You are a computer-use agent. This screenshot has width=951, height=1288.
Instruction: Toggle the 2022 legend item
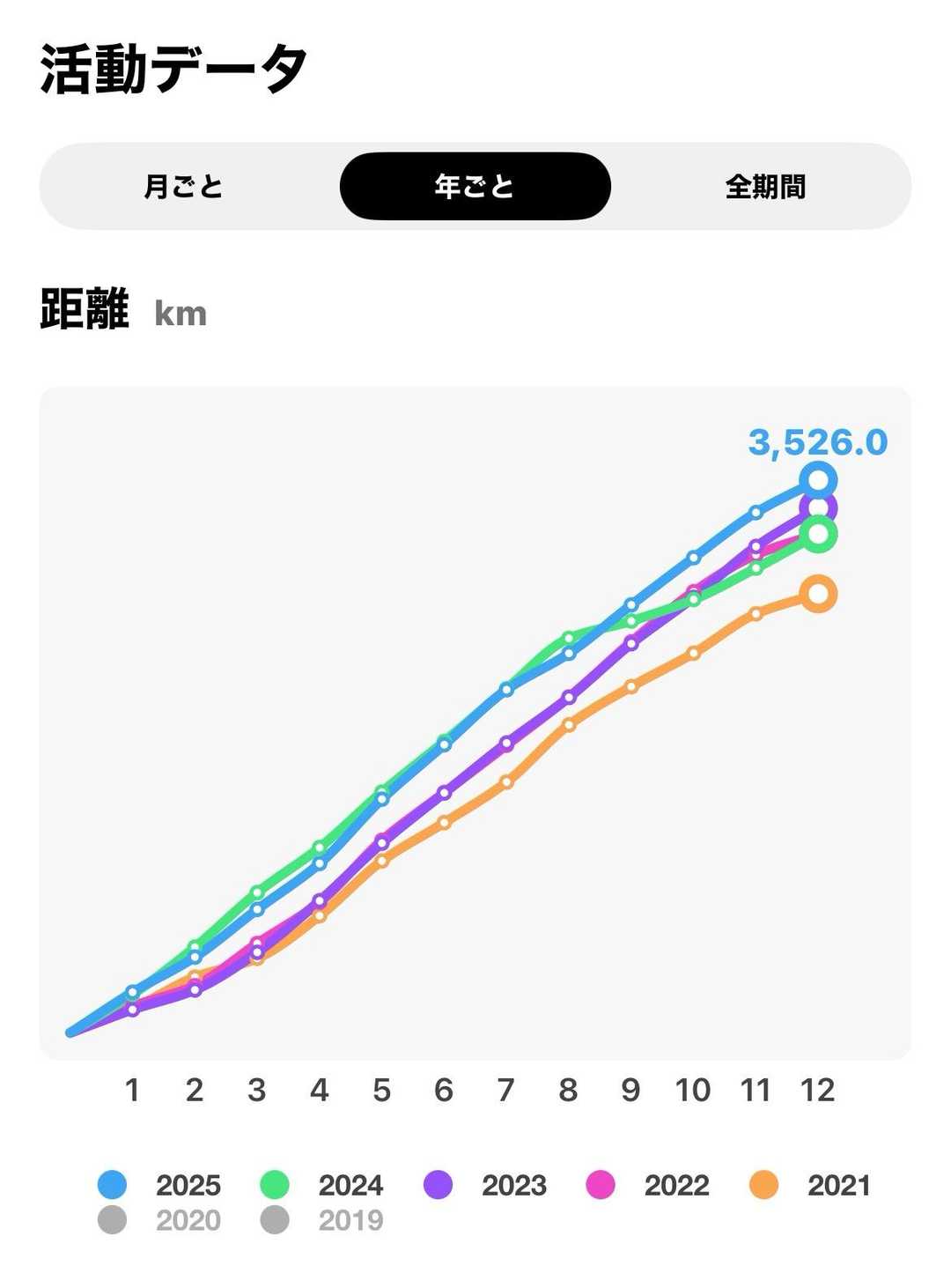(648, 1185)
